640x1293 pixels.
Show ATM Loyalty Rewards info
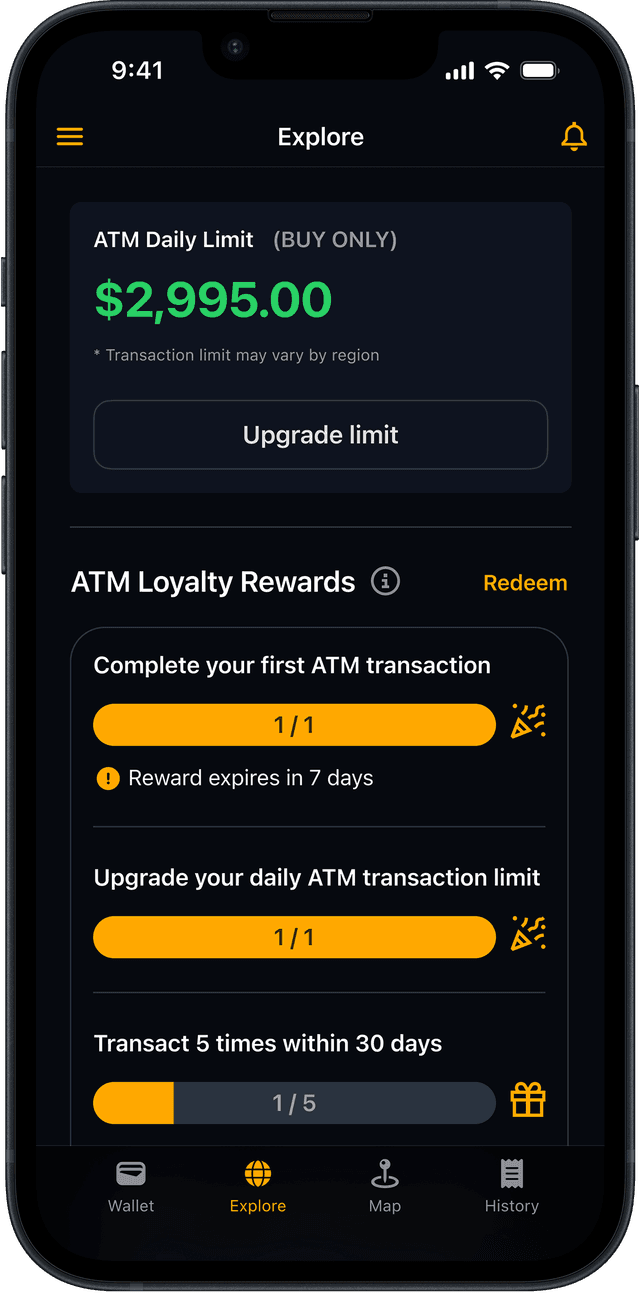pos(386,581)
